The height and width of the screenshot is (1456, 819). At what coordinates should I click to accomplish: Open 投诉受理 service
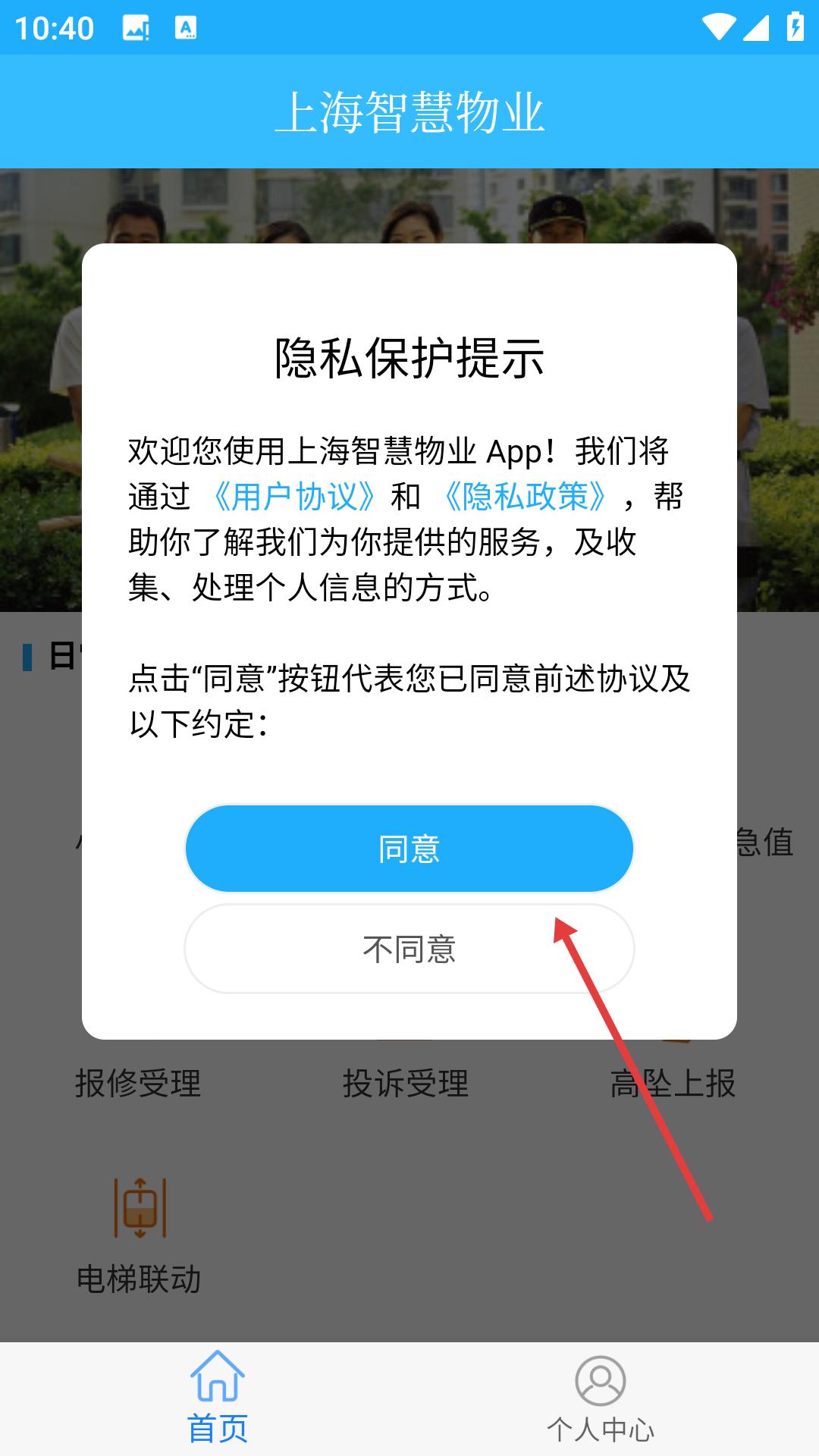coord(406,1083)
